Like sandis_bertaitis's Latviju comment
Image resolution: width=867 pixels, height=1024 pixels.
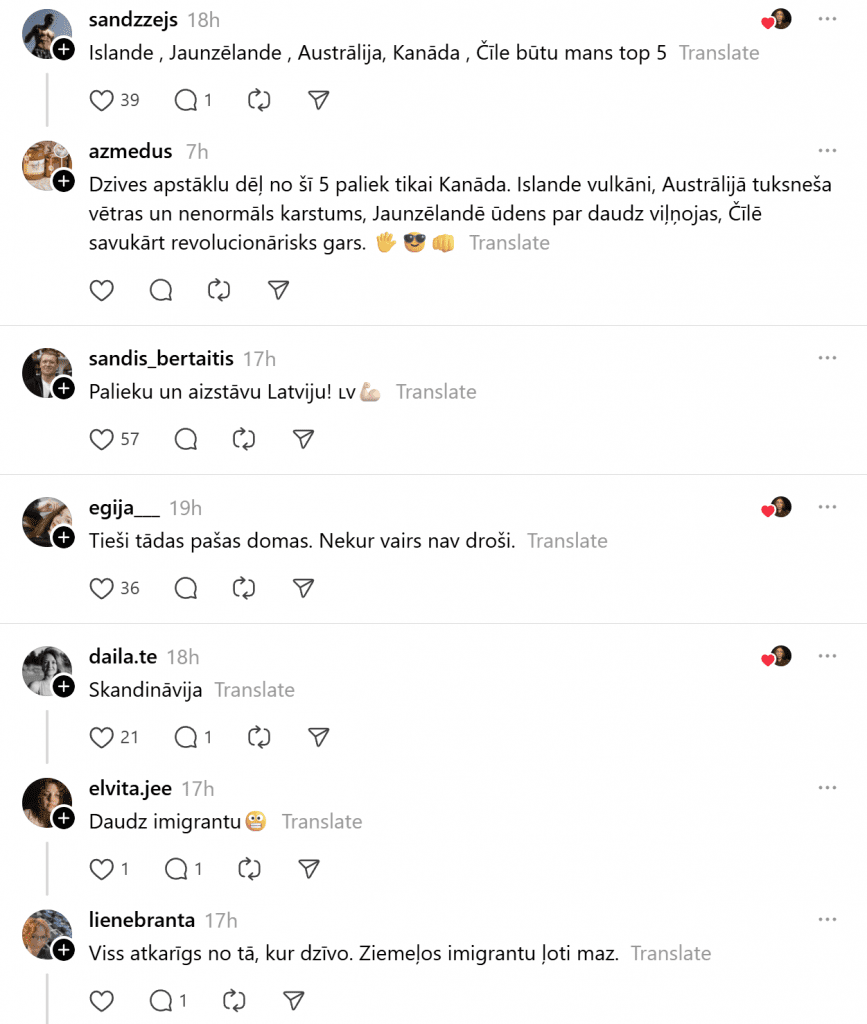(102, 439)
